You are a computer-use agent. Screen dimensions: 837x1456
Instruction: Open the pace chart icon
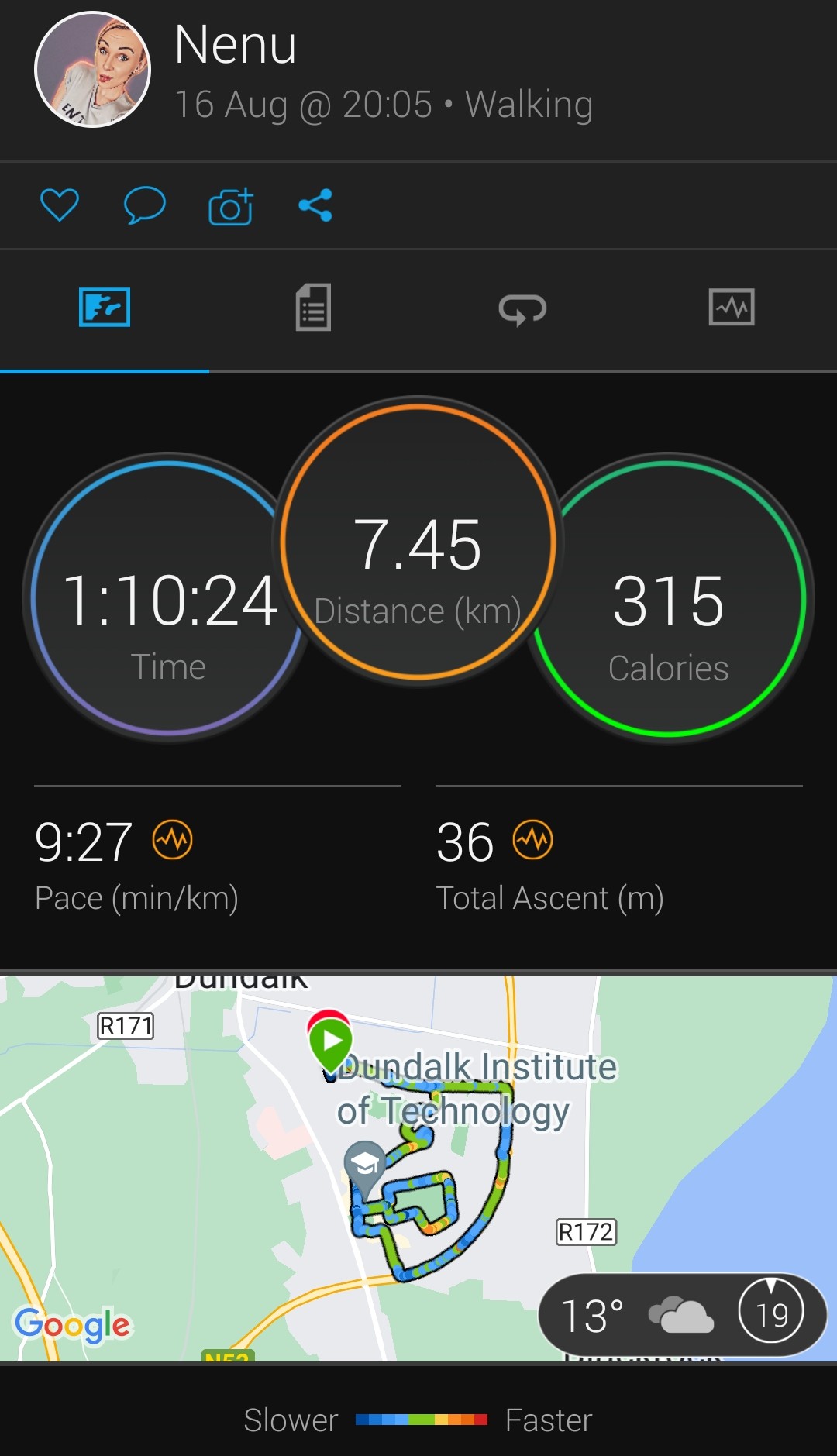(172, 840)
